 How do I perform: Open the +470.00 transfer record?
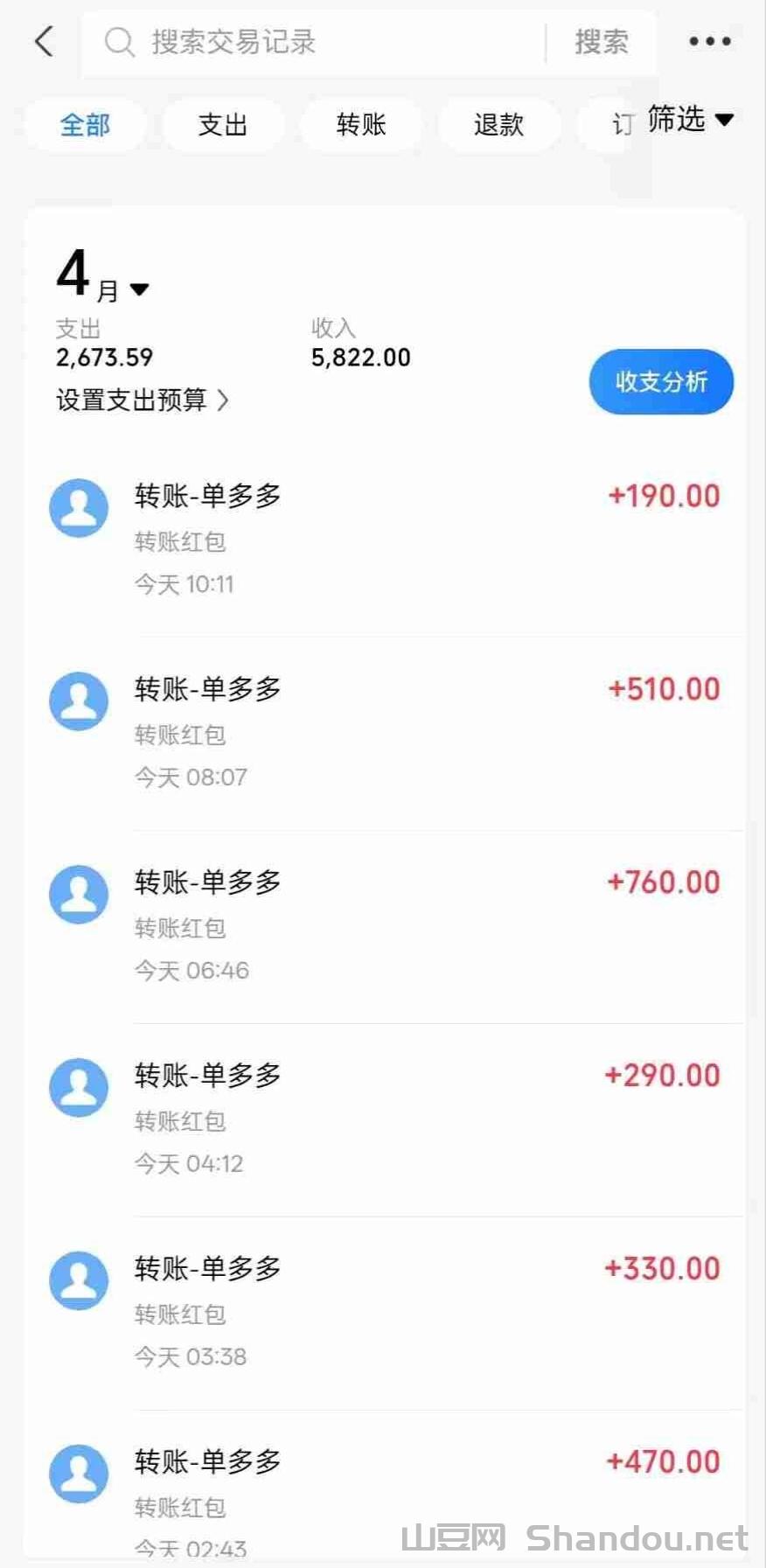click(385, 1495)
